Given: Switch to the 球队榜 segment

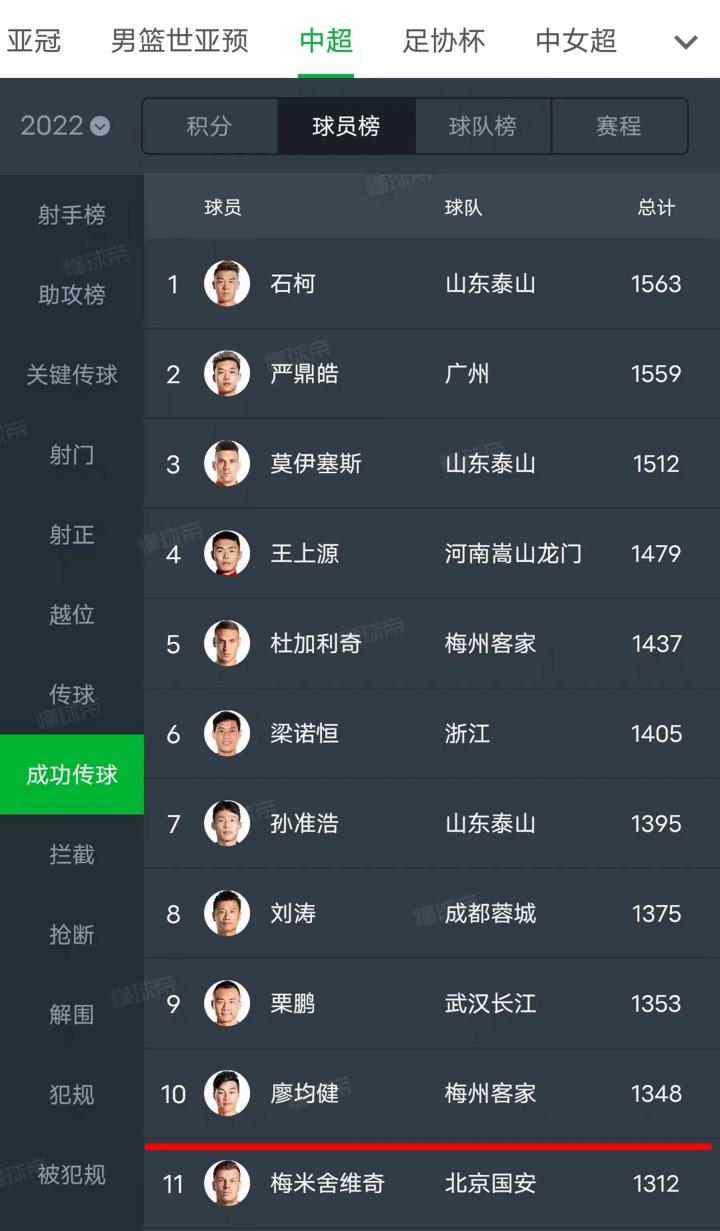Looking at the screenshot, I should (483, 126).
